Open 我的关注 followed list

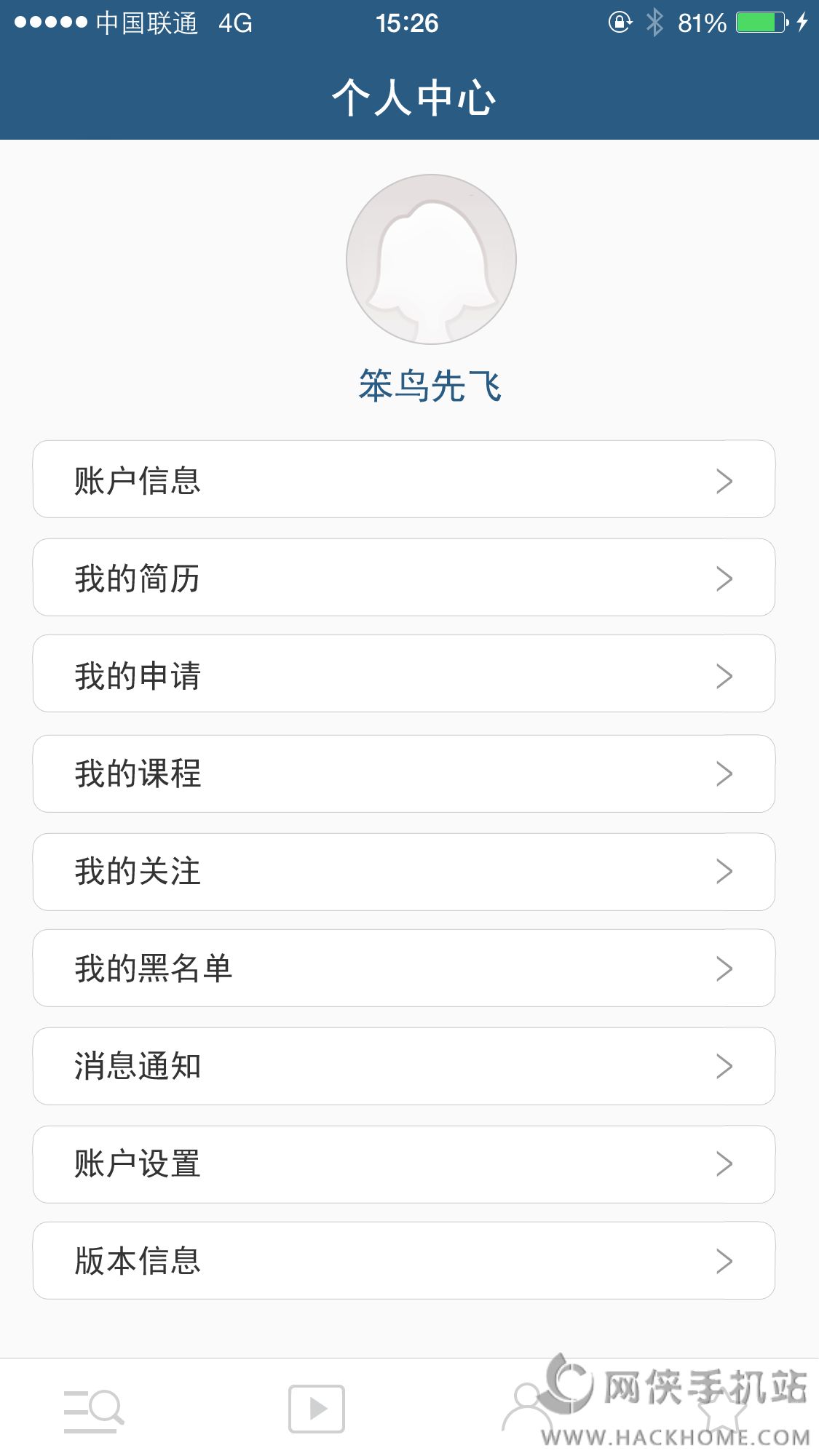pos(403,872)
